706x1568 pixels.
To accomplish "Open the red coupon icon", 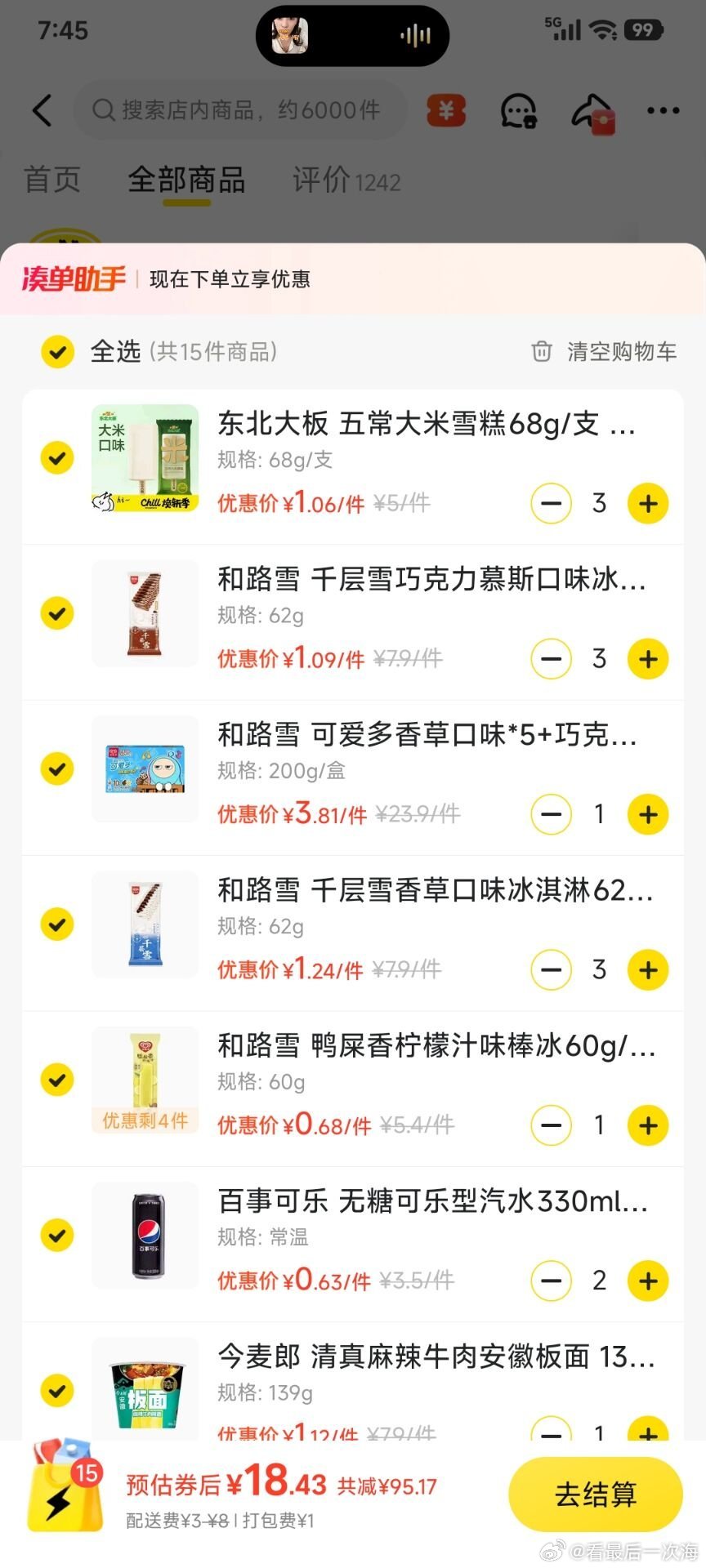I will pos(446,110).
